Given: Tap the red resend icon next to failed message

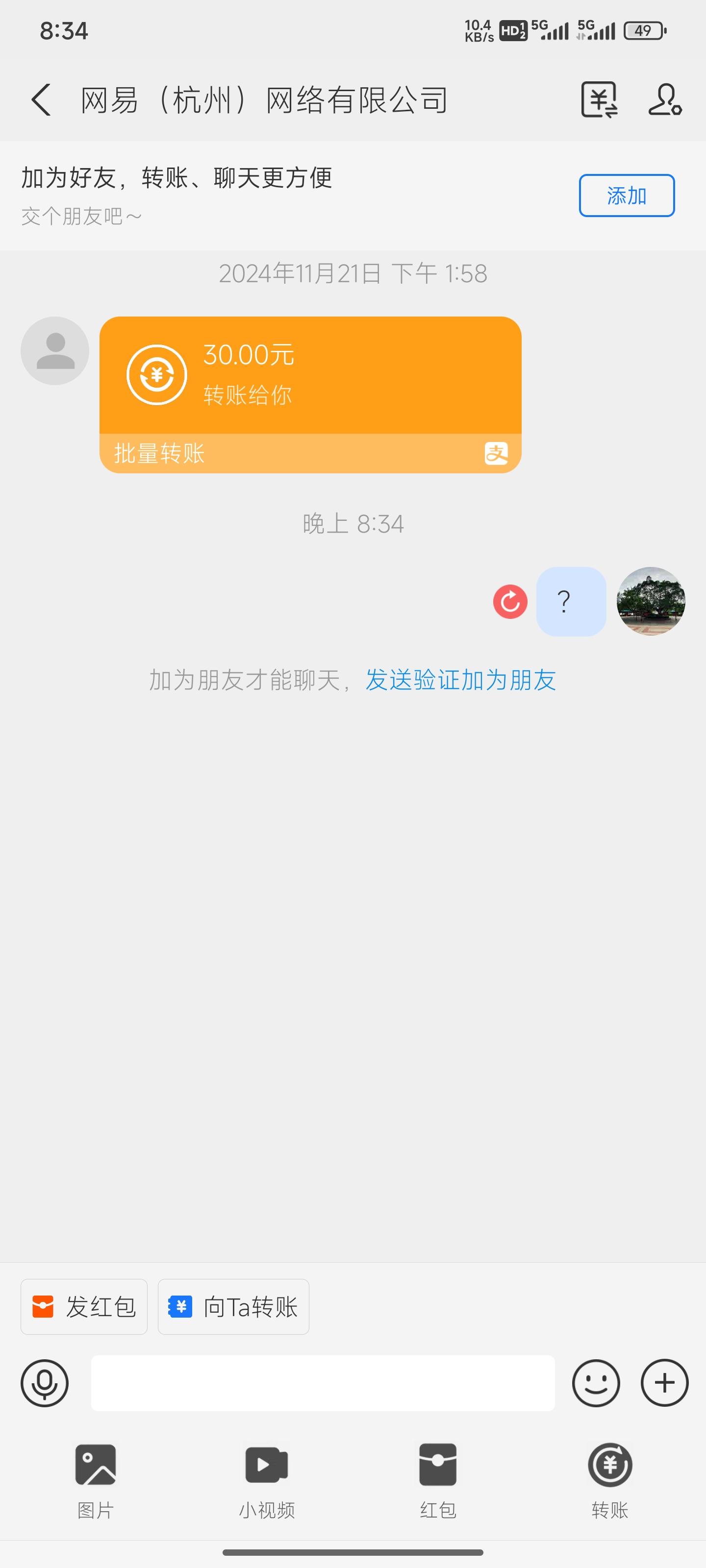Looking at the screenshot, I should [x=510, y=601].
